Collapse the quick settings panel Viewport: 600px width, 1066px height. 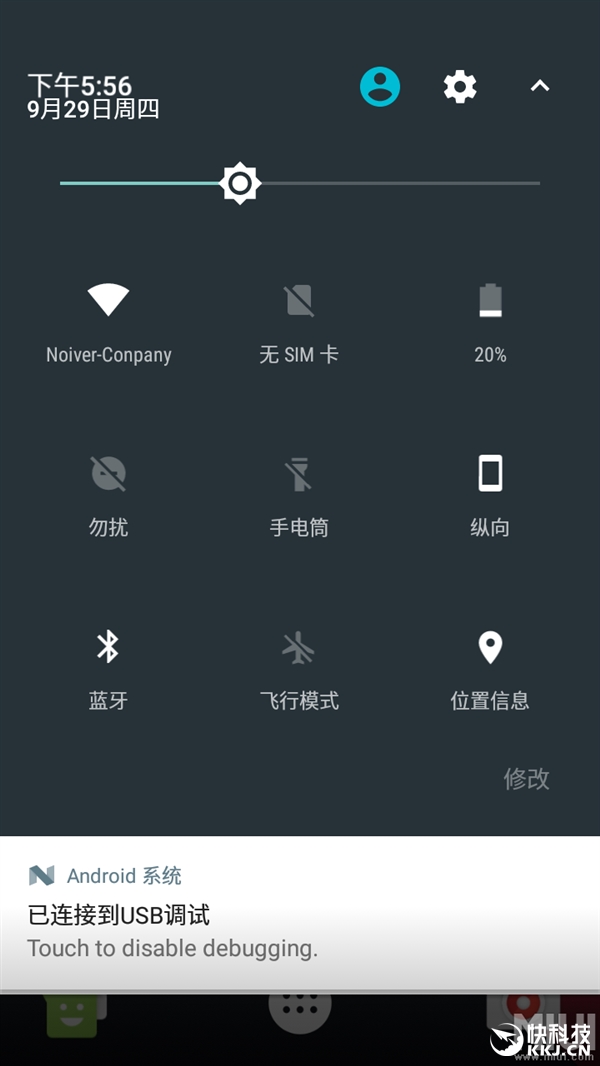tap(540, 87)
